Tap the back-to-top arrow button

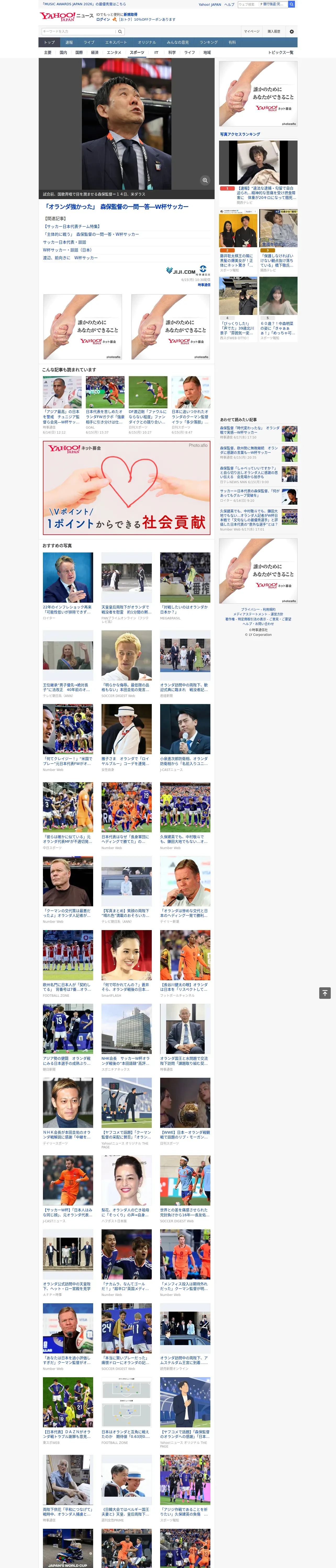click(x=325, y=993)
